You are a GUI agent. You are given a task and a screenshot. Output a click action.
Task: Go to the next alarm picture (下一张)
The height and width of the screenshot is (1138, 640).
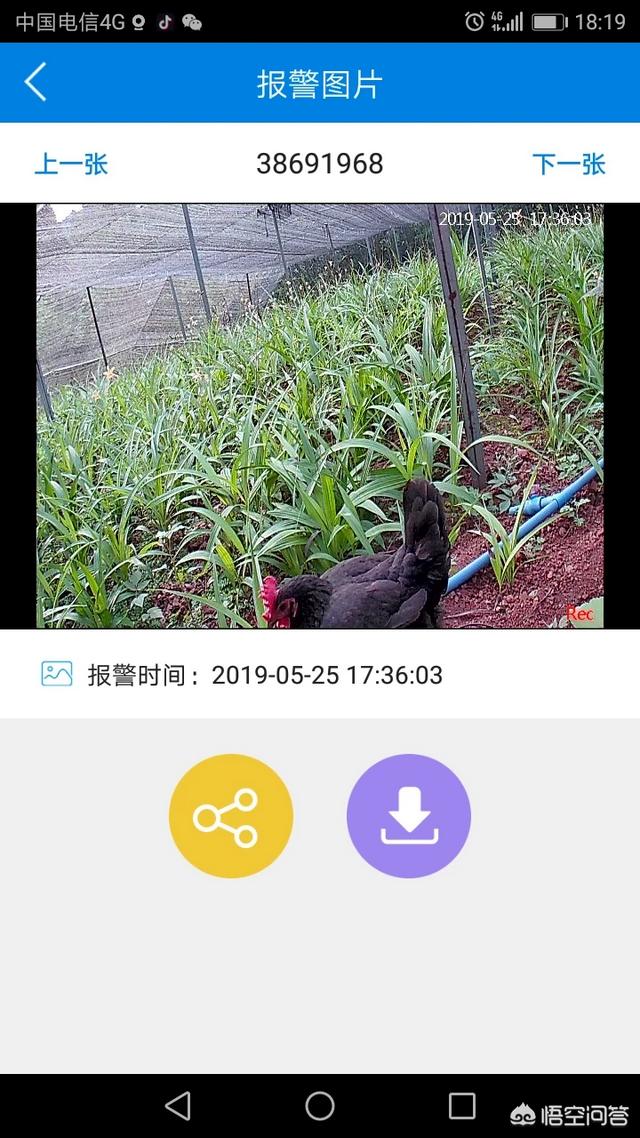tap(568, 164)
